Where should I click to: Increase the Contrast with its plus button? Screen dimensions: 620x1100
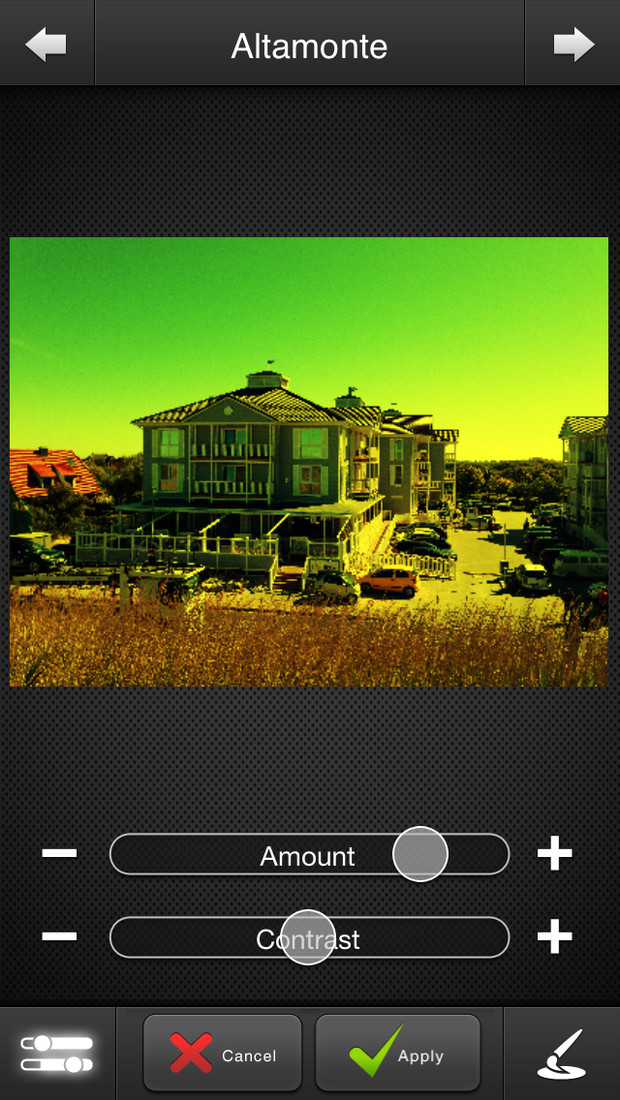(x=555, y=937)
